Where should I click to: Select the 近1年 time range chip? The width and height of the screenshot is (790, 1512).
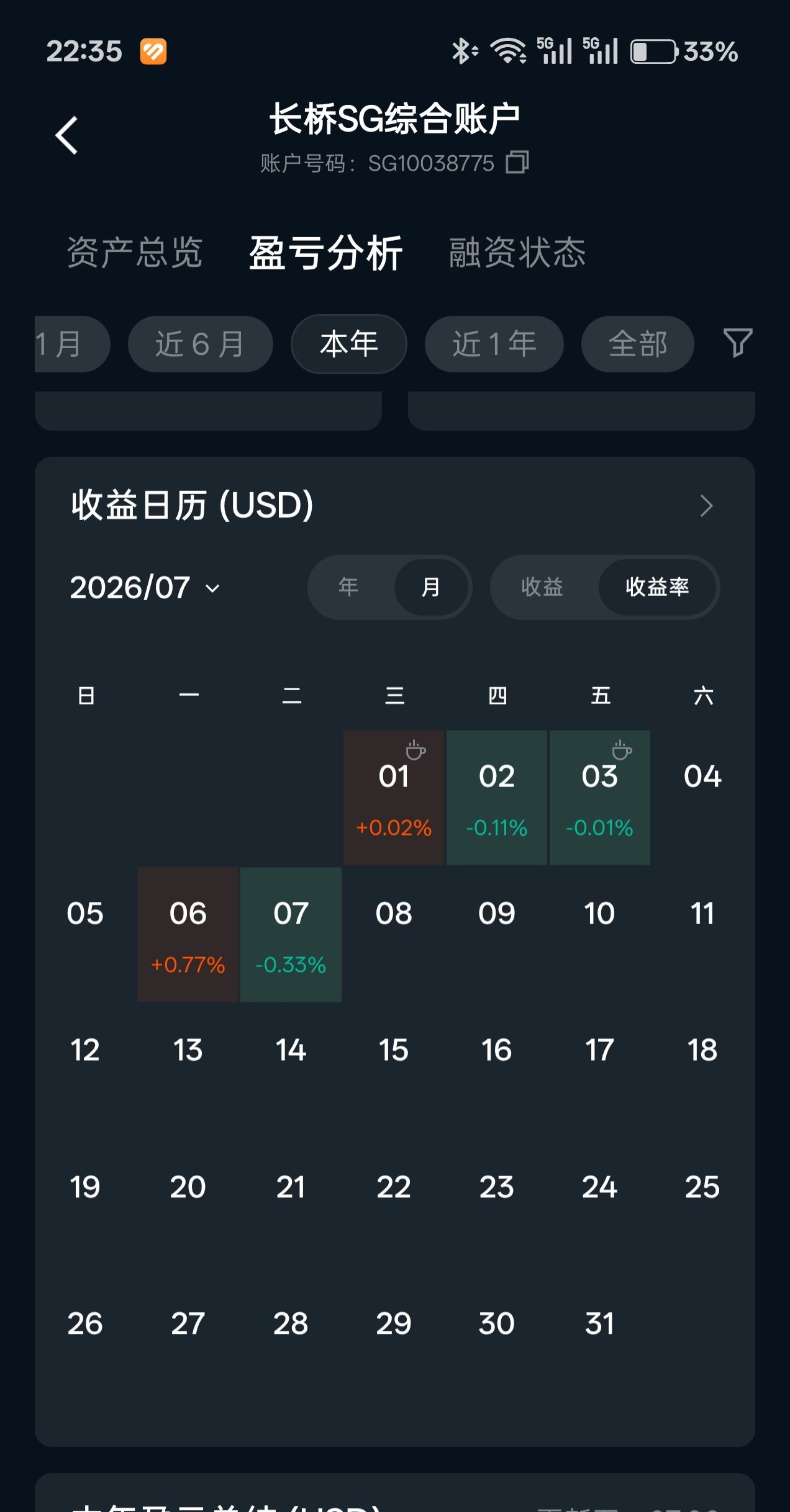point(494,344)
